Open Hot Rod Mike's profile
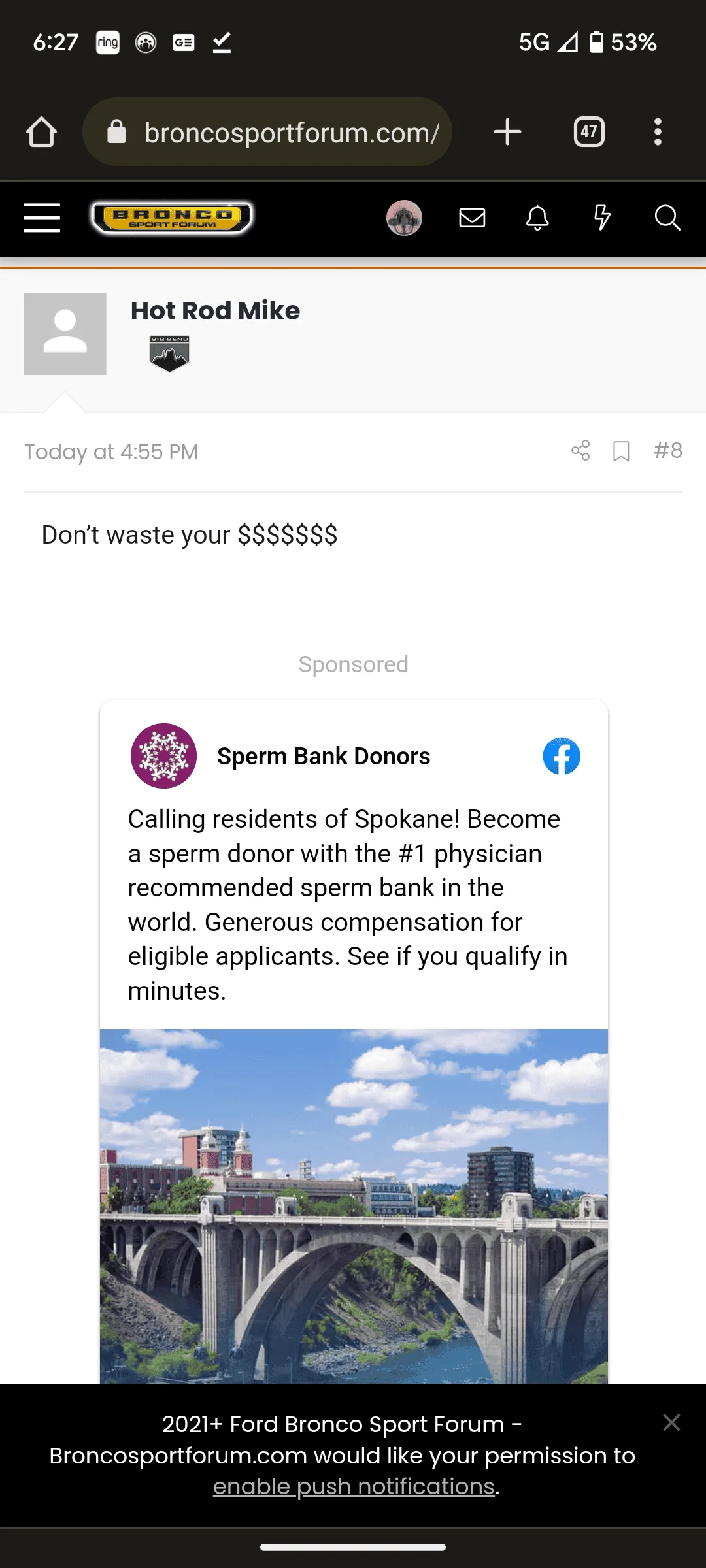 point(215,311)
